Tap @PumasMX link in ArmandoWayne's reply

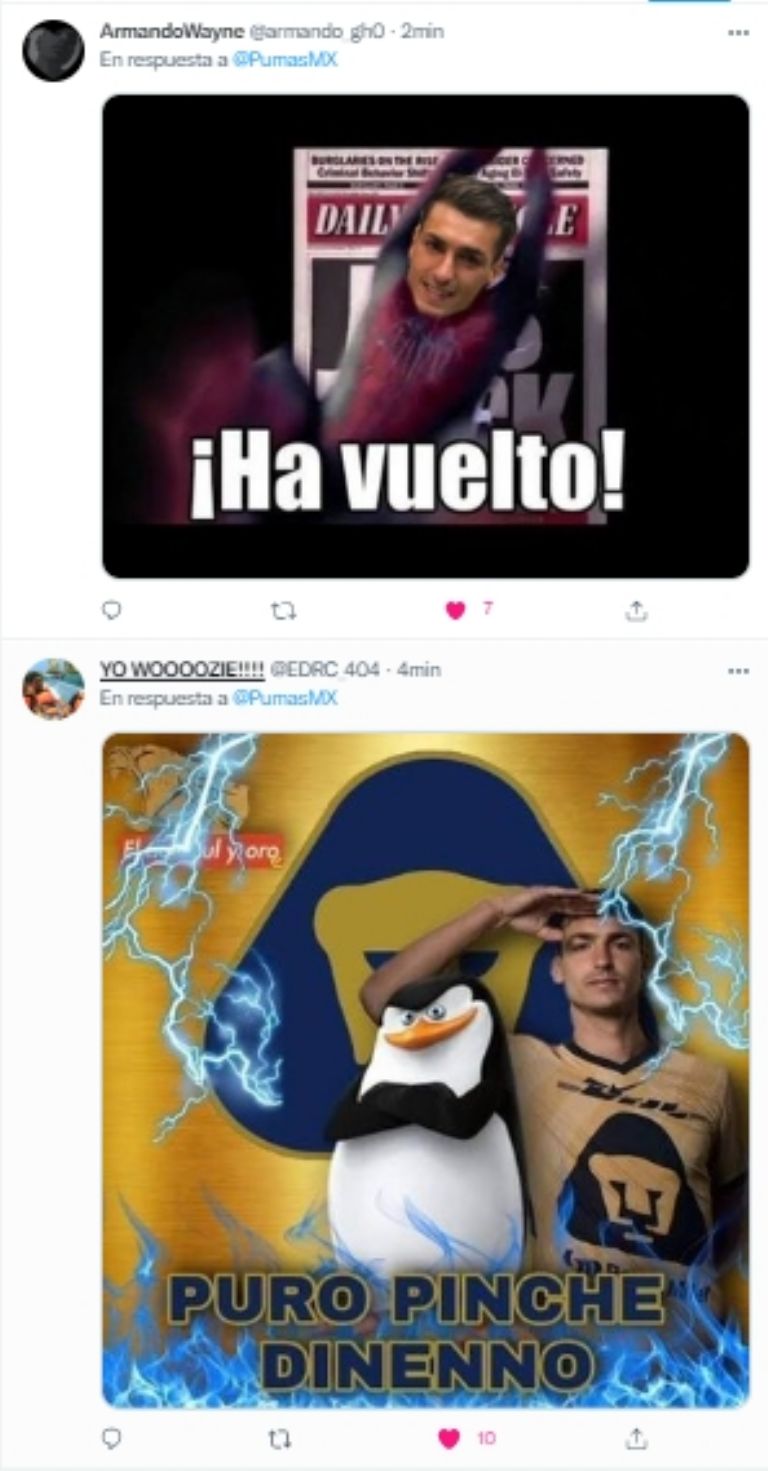[x=284, y=59]
